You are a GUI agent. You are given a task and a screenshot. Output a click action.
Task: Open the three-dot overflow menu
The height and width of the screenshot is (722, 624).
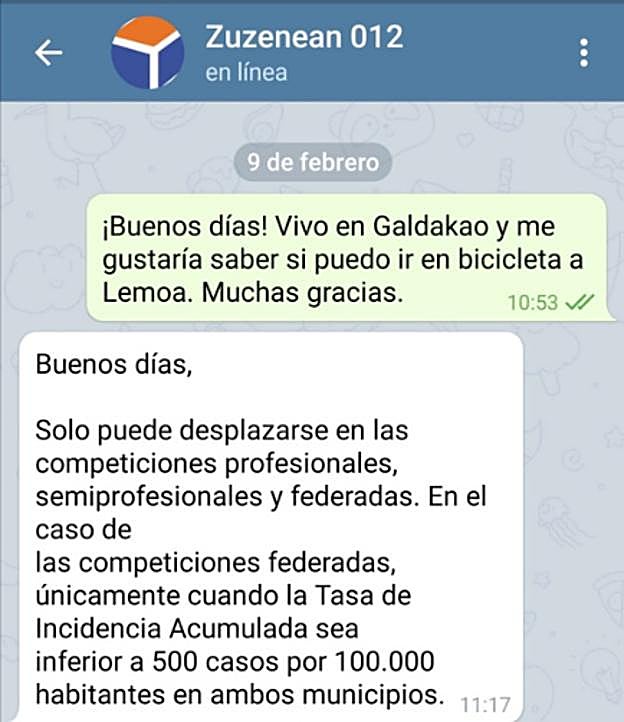(x=585, y=53)
